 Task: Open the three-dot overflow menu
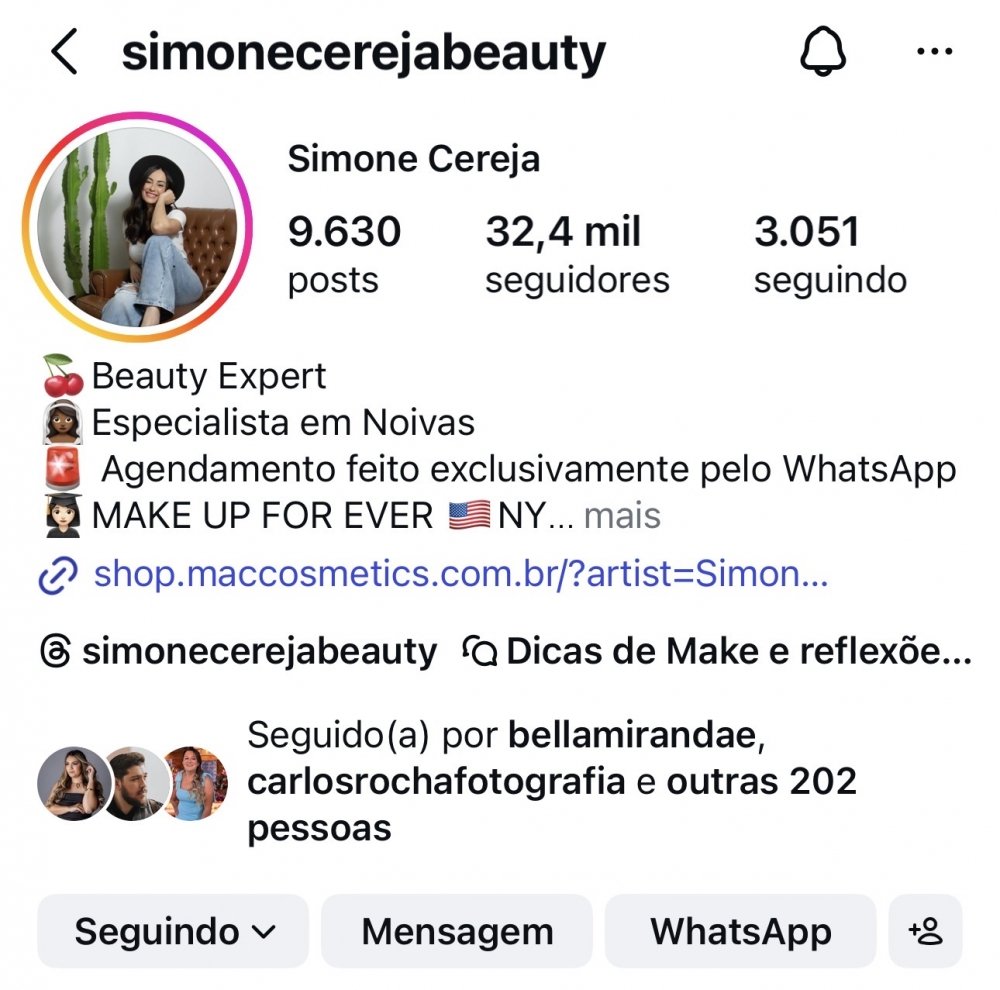934,52
